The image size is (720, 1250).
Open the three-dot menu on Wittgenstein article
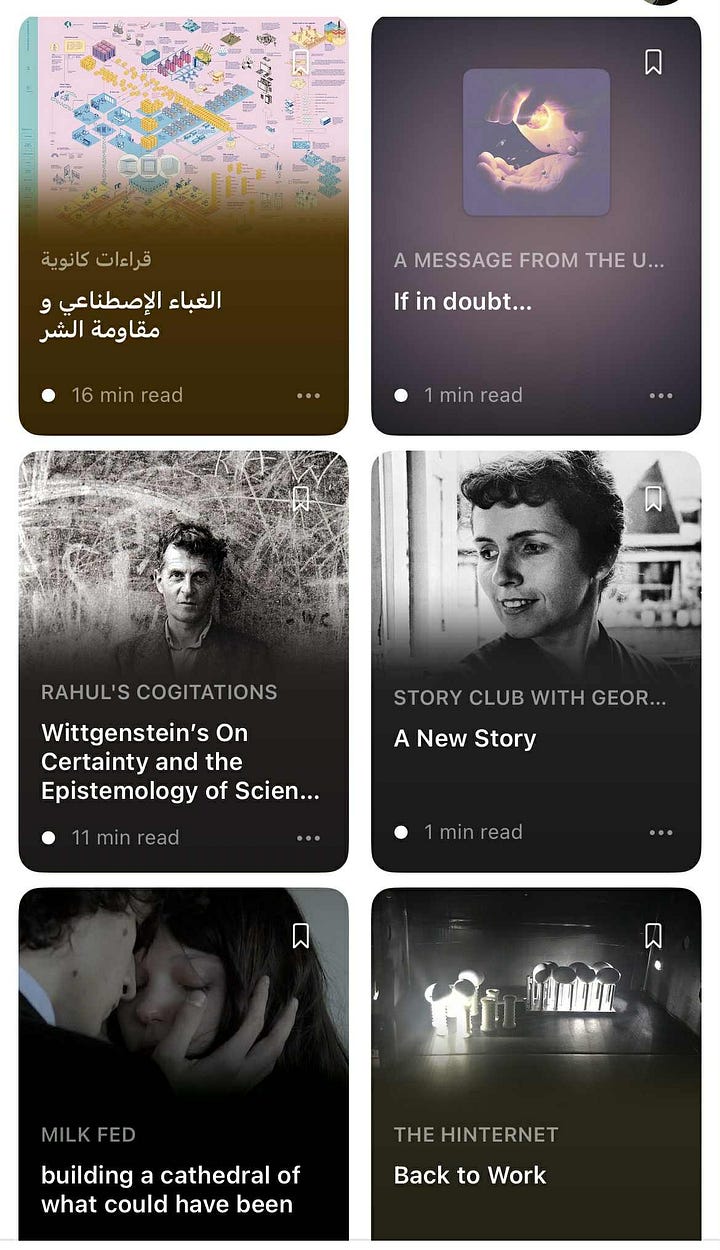[308, 838]
